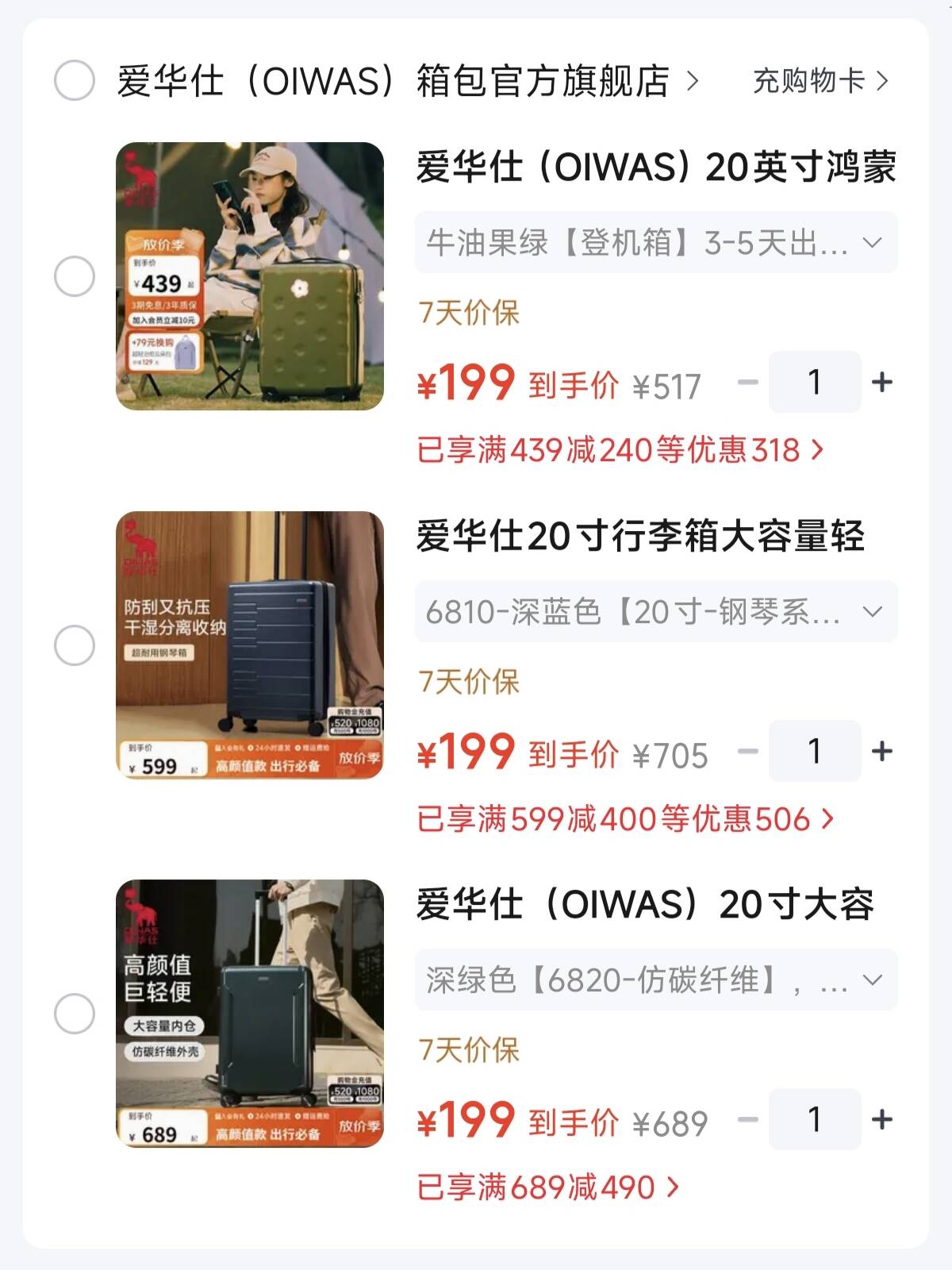View the 已享满599减400等优惠506 discount details
The height and width of the screenshot is (1270, 952).
[x=626, y=819]
